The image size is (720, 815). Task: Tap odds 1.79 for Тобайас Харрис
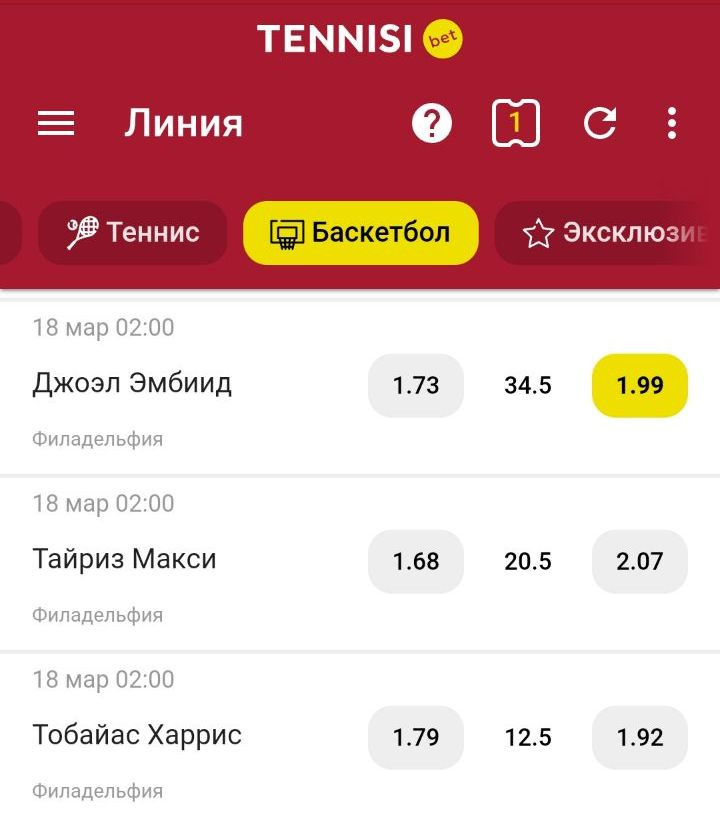[416, 737]
